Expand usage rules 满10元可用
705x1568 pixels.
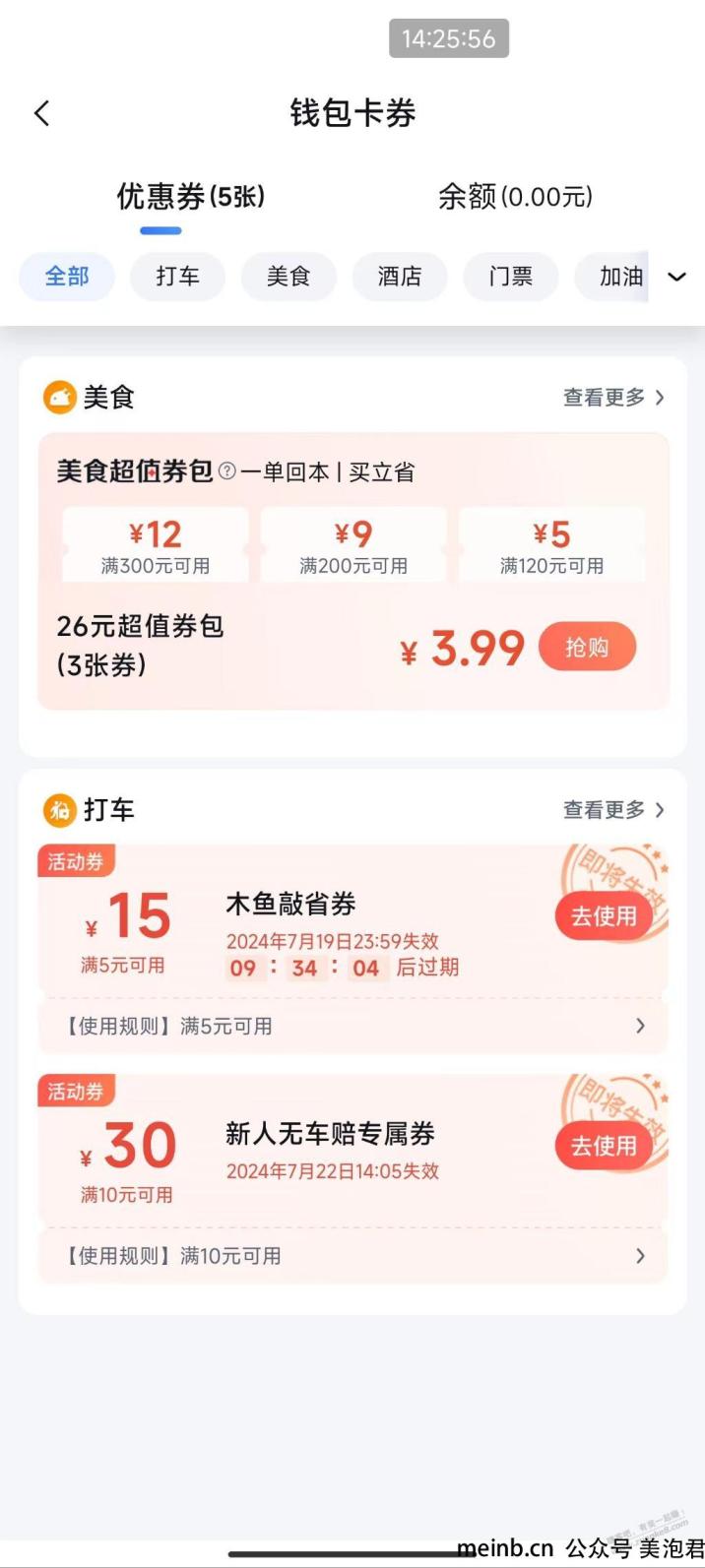click(352, 1256)
